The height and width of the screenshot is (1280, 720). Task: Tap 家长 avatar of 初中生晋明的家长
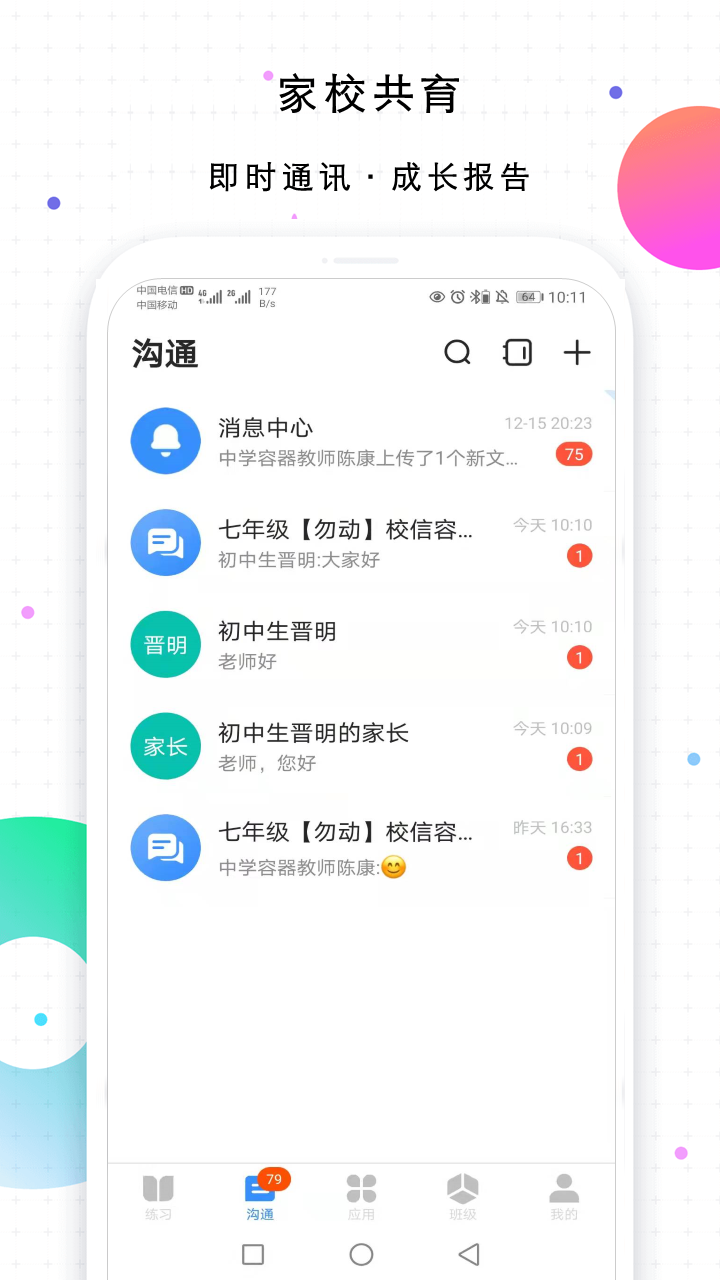(x=166, y=746)
